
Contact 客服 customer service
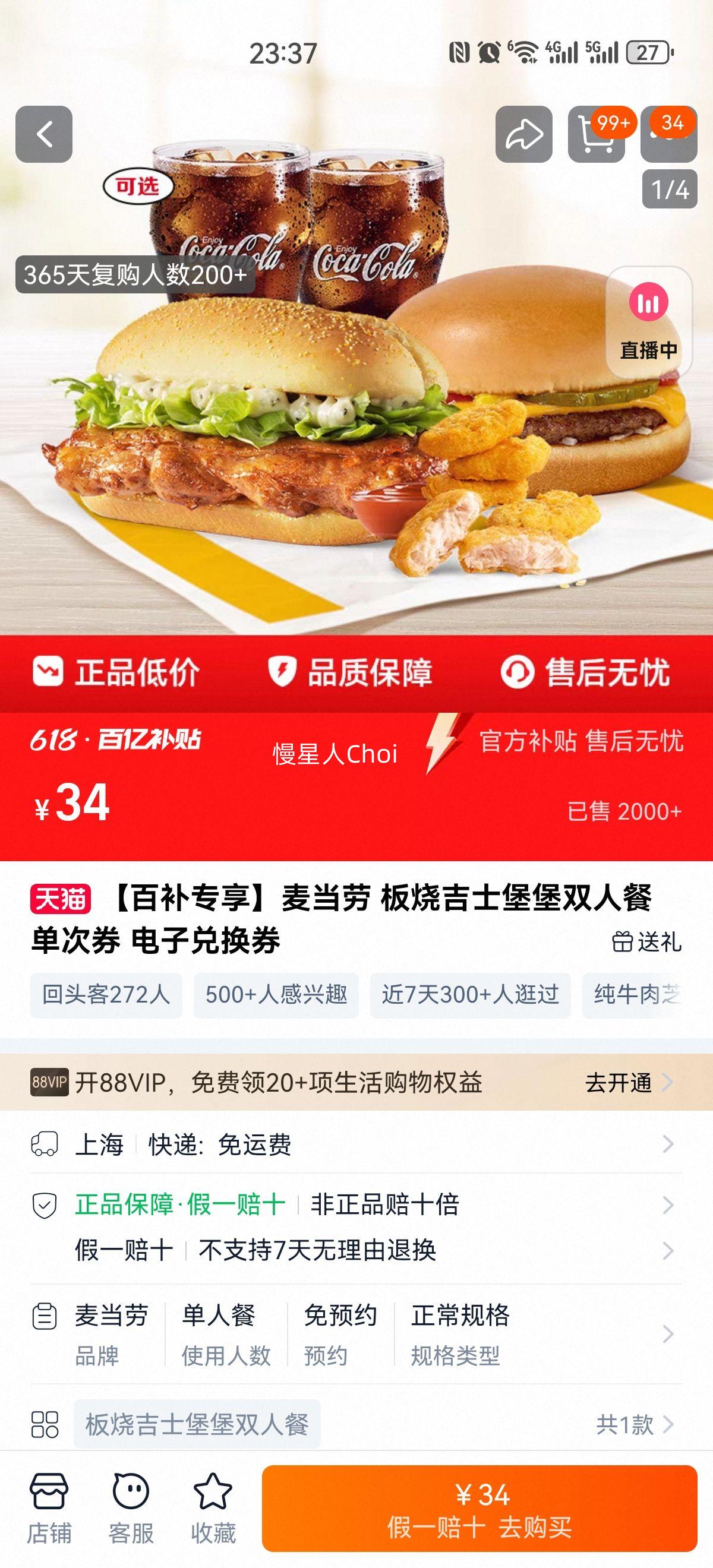click(x=131, y=1509)
